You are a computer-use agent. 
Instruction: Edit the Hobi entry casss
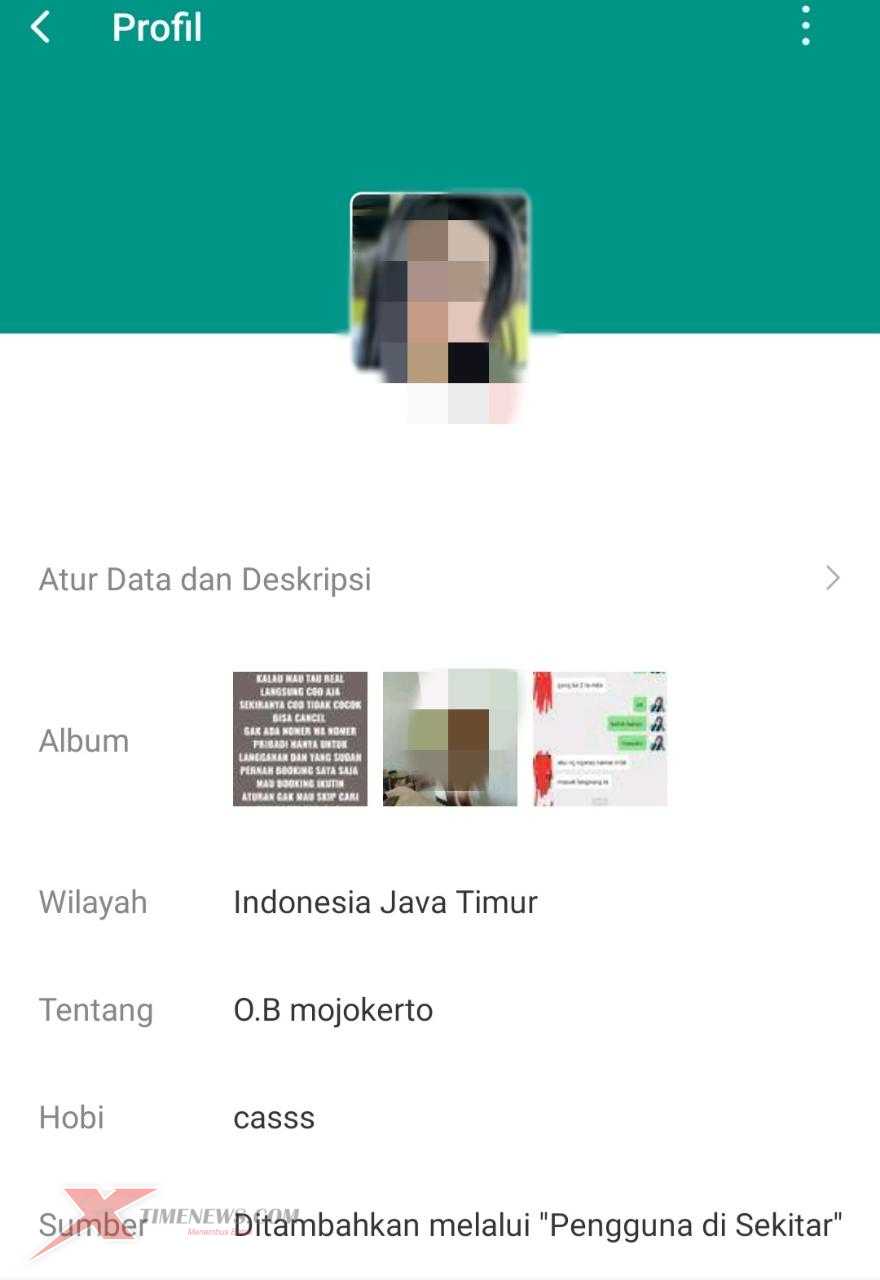tap(273, 1117)
